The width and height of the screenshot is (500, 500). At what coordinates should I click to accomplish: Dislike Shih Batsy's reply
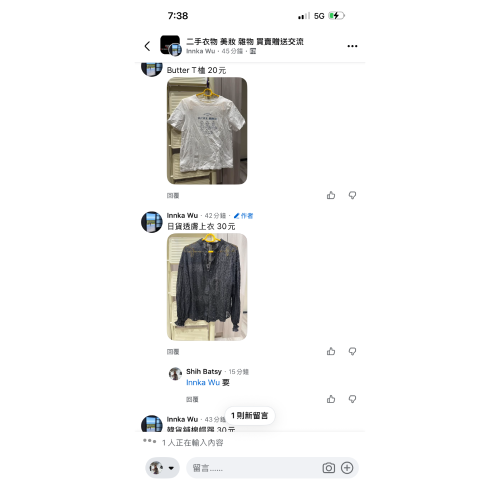(x=352, y=399)
